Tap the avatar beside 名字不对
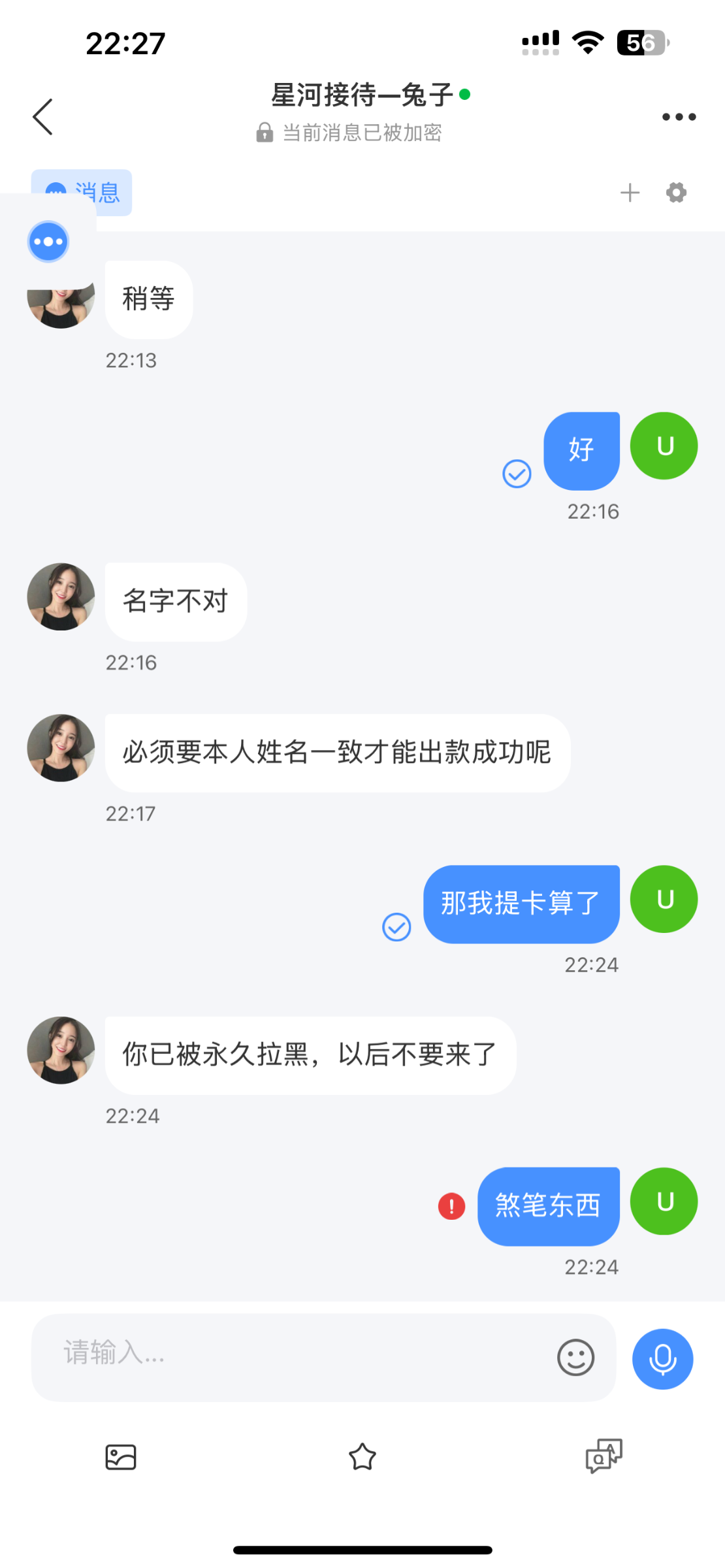Screen dimensions: 725x1568 [61, 596]
